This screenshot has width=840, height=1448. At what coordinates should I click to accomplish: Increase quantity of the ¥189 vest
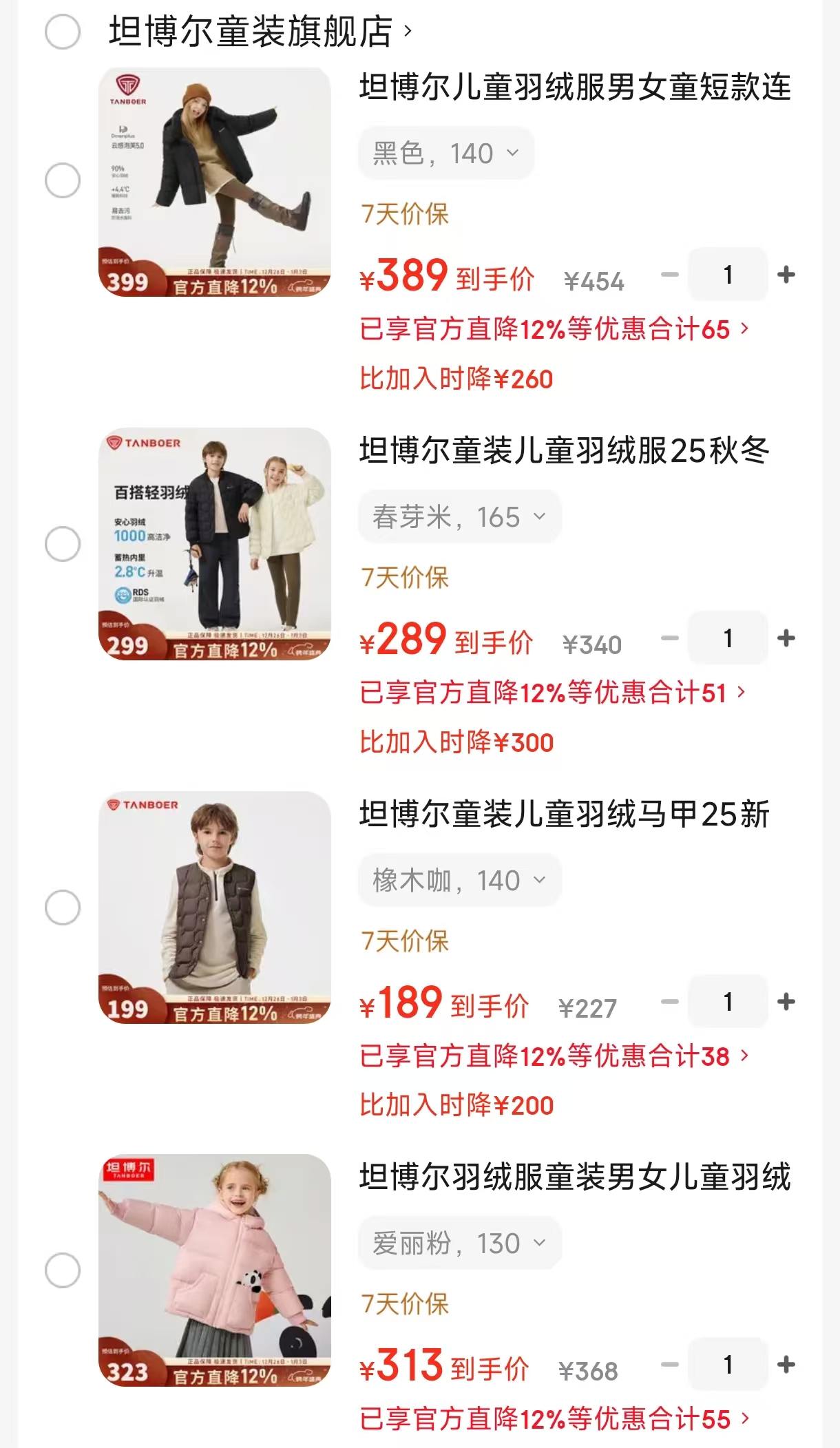tap(786, 1002)
